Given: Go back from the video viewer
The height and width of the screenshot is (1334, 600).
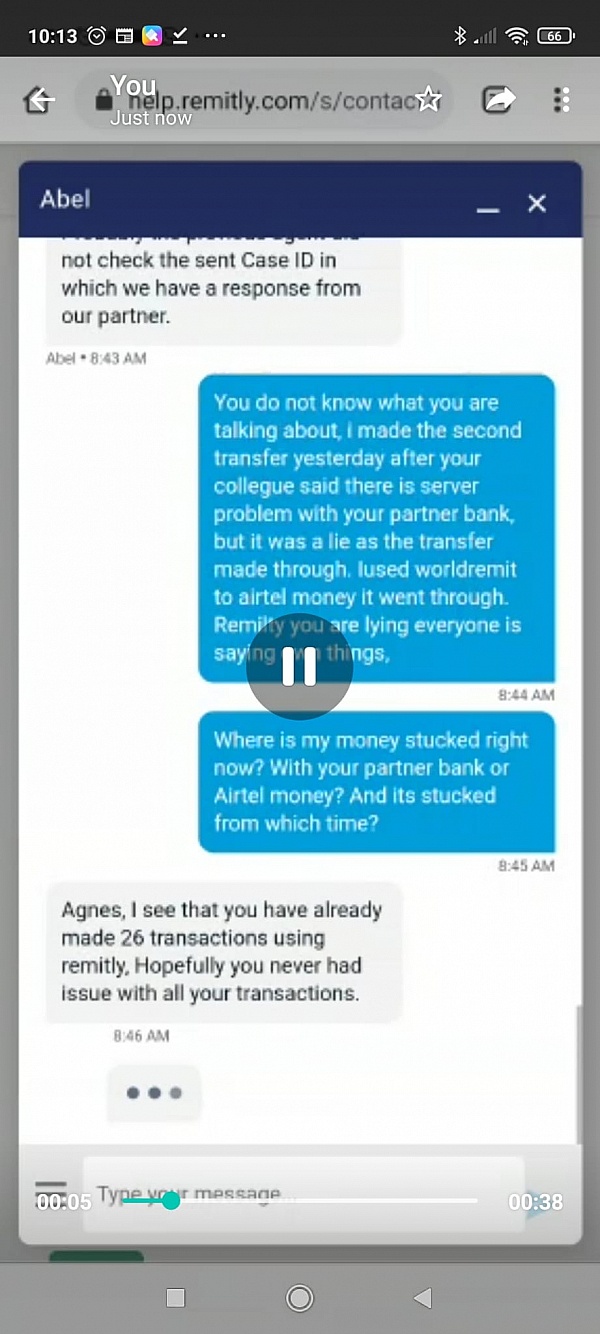Looking at the screenshot, I should click(38, 100).
